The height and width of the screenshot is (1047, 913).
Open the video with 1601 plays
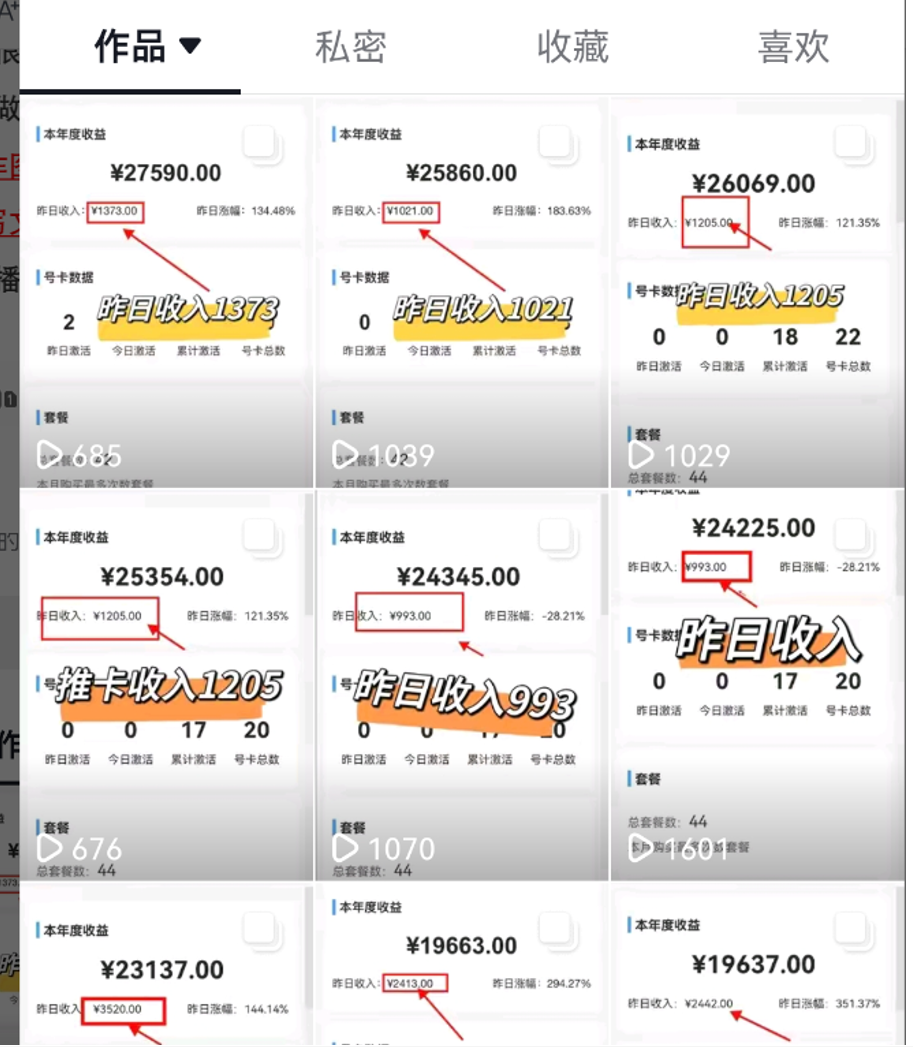click(759, 685)
